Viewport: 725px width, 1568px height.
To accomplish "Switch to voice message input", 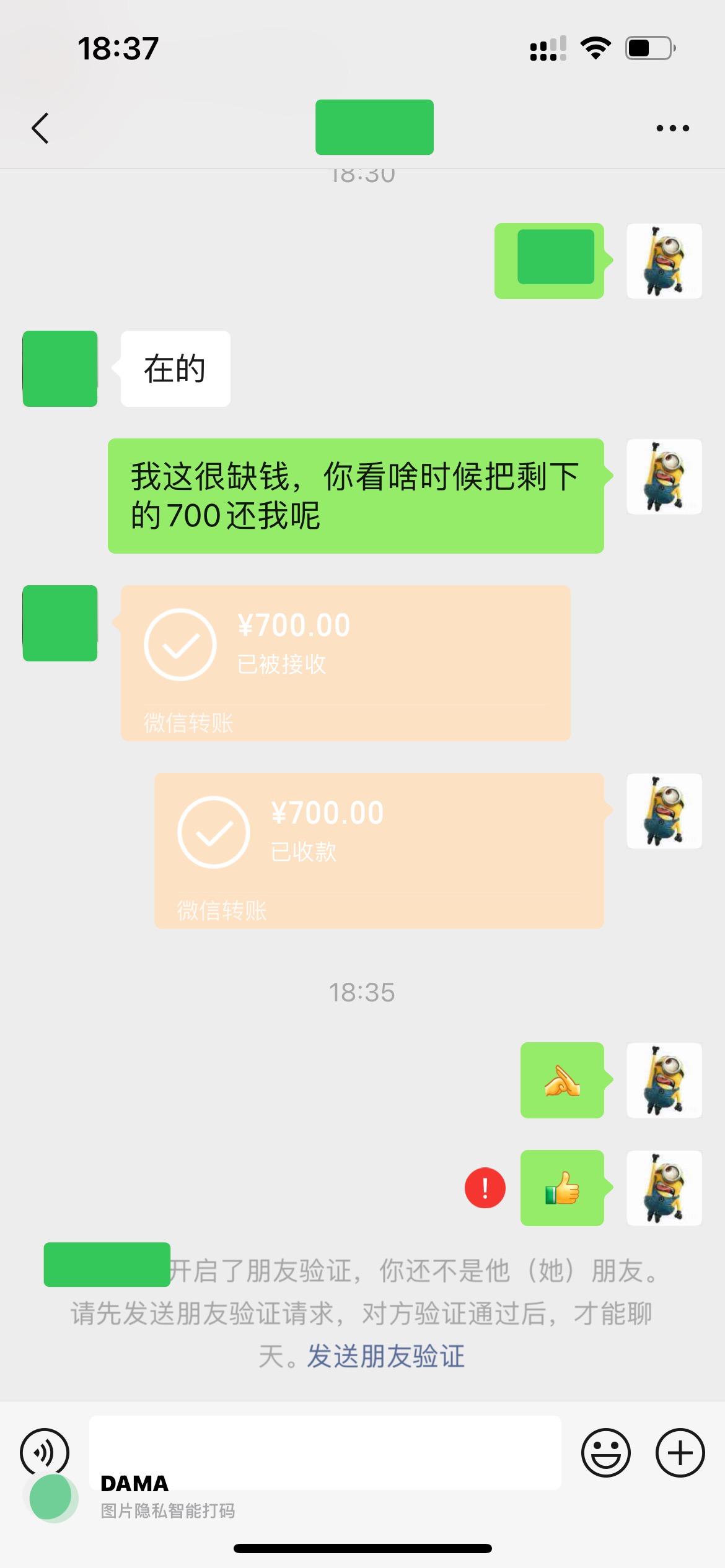I will point(44,1451).
